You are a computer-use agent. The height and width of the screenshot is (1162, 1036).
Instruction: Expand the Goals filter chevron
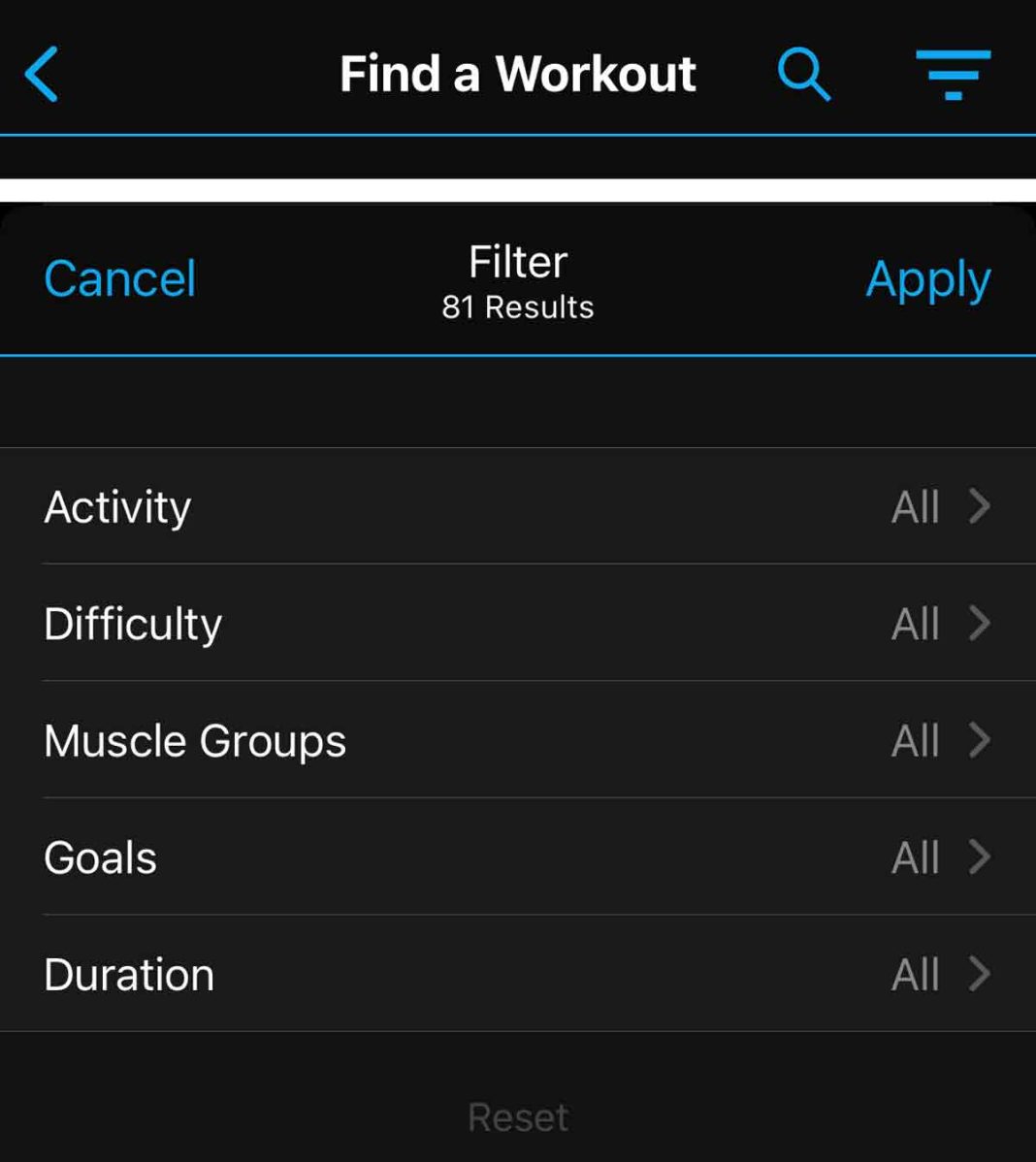[x=979, y=857]
